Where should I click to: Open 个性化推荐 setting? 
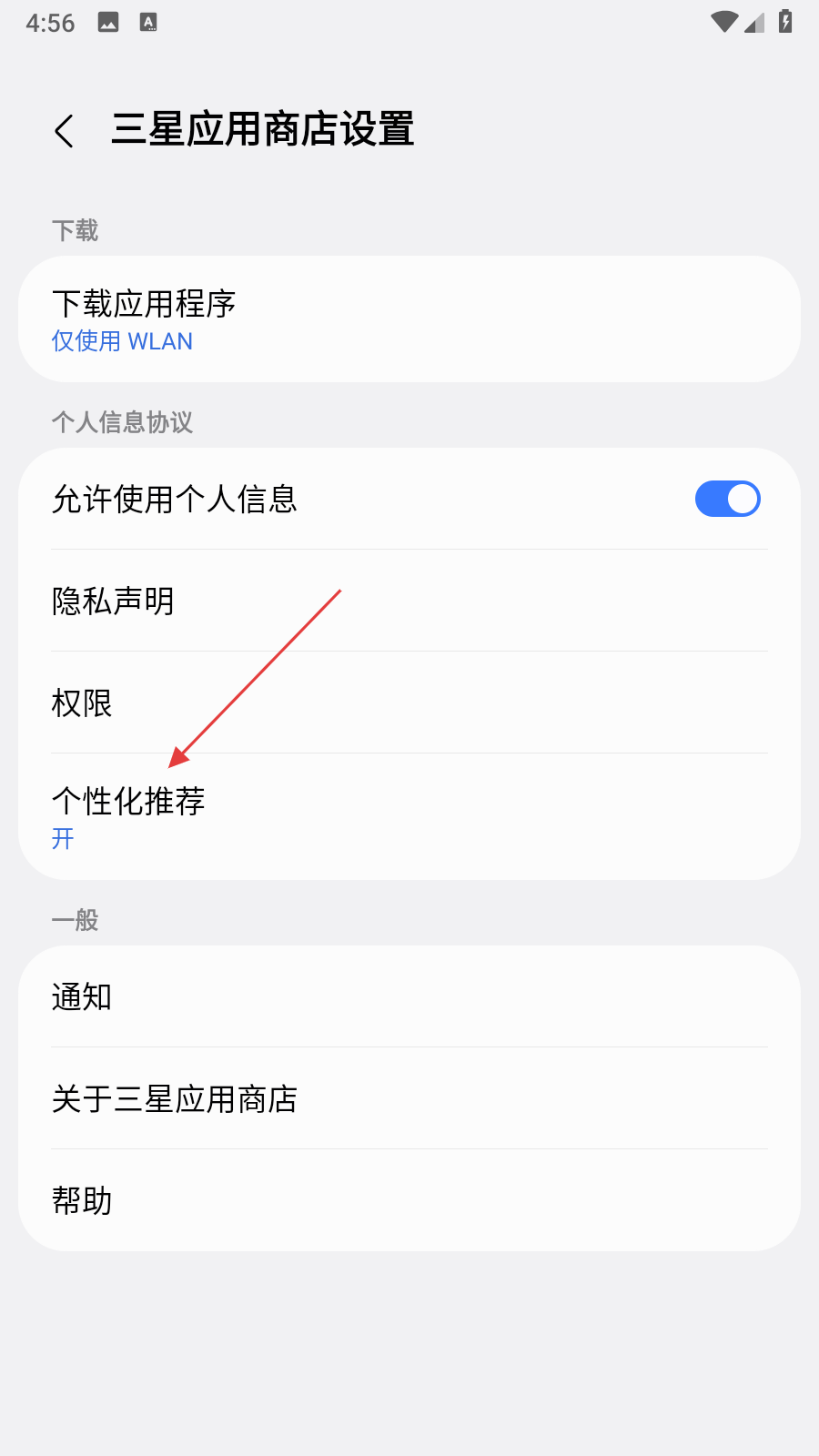click(x=409, y=816)
